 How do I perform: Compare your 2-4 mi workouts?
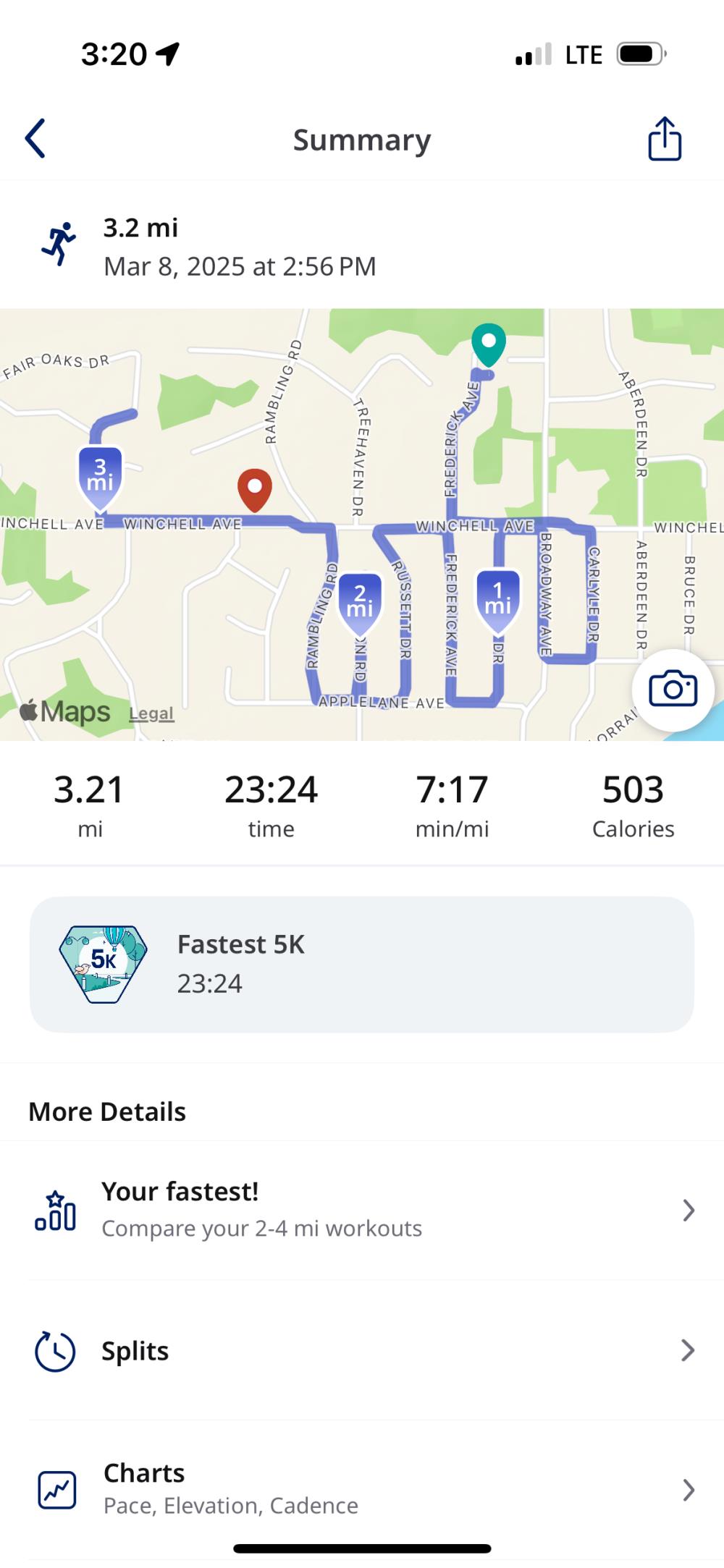[361, 1210]
